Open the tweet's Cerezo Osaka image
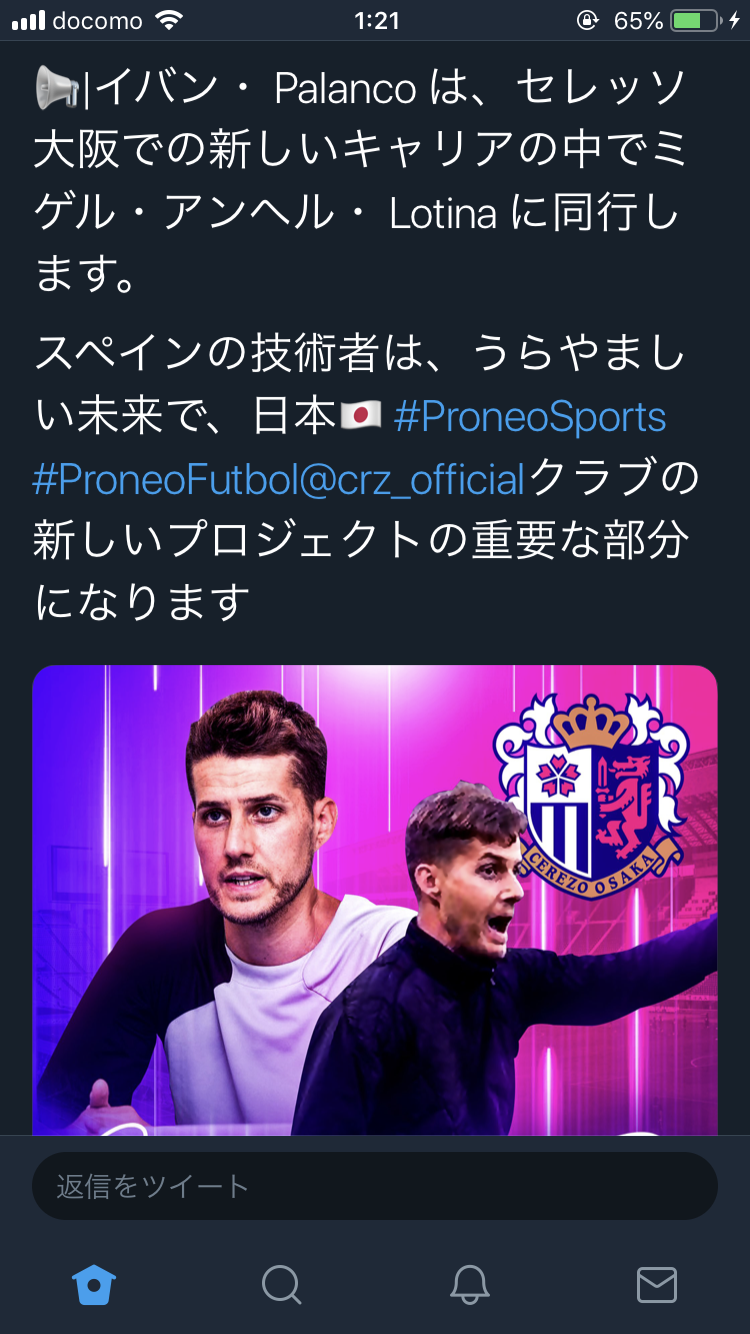This screenshot has height=1334, width=750. 375,900
